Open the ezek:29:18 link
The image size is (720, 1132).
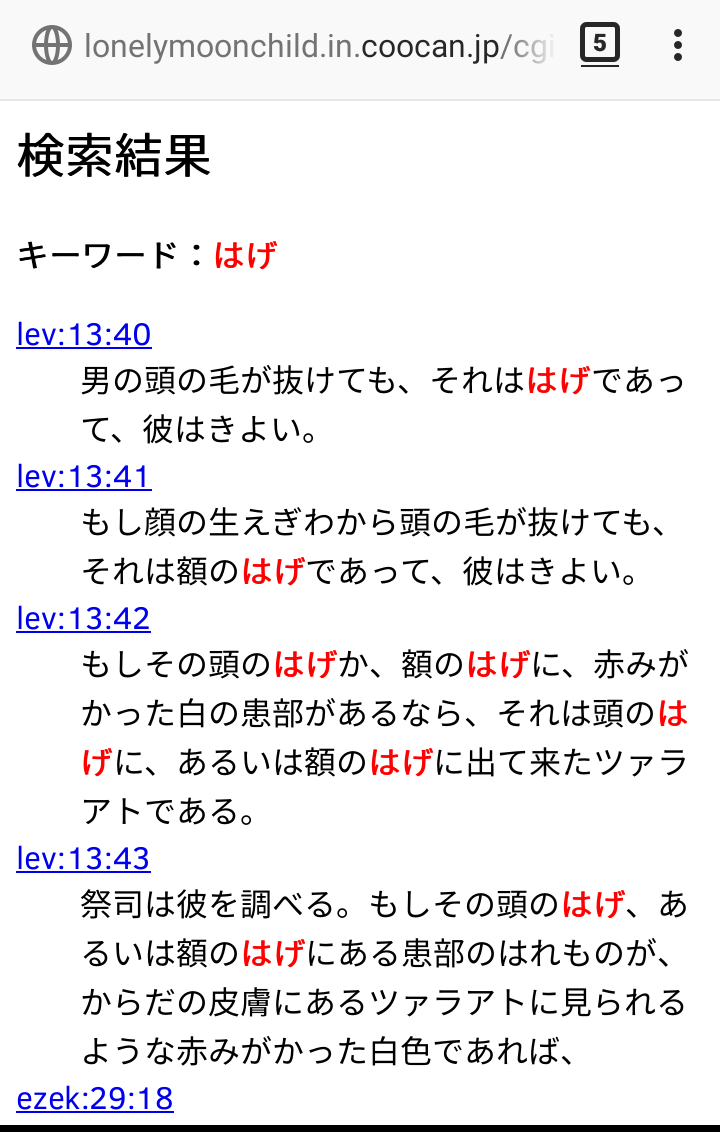click(95, 1098)
